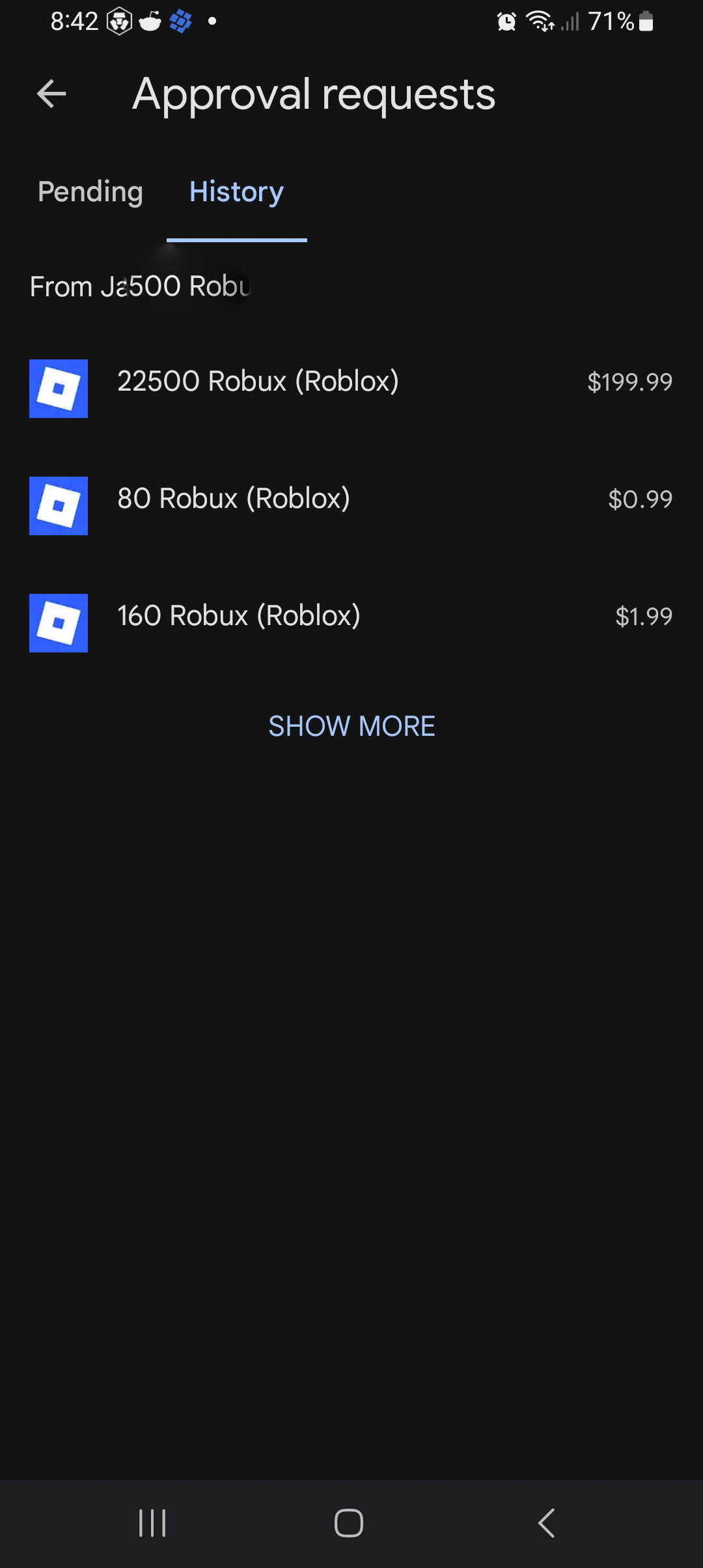Go to the home screen
Screen dimensions: 703x1568
tap(349, 1523)
